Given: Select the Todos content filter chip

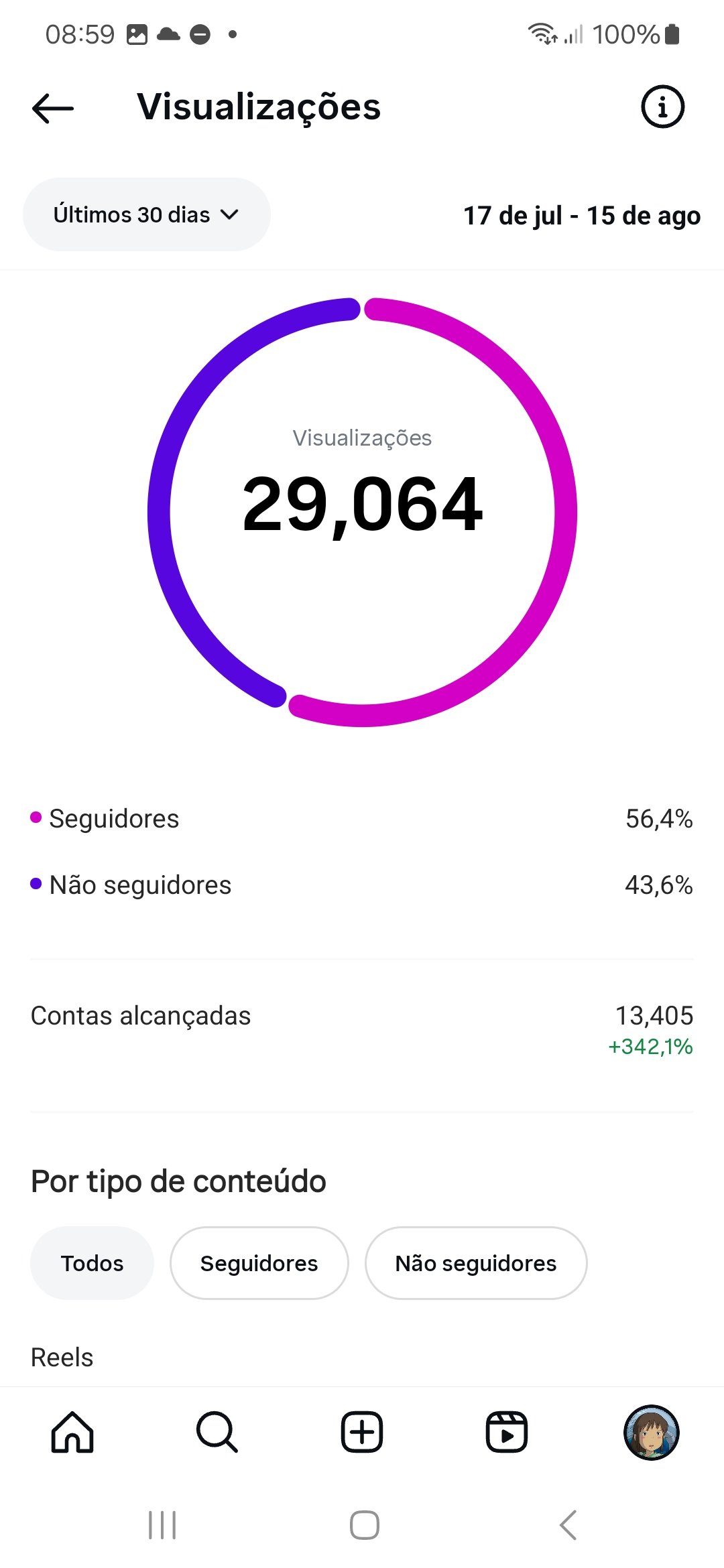Looking at the screenshot, I should click(92, 1263).
